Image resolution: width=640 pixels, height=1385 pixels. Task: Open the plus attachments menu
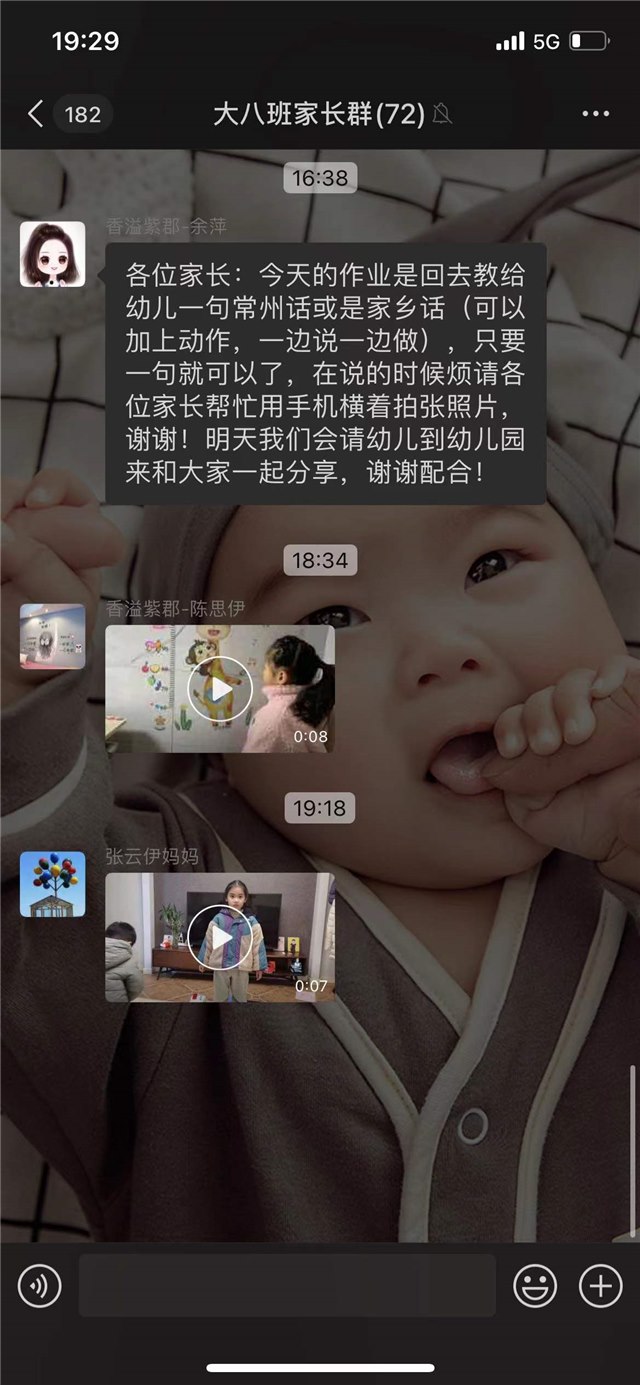[600, 1286]
